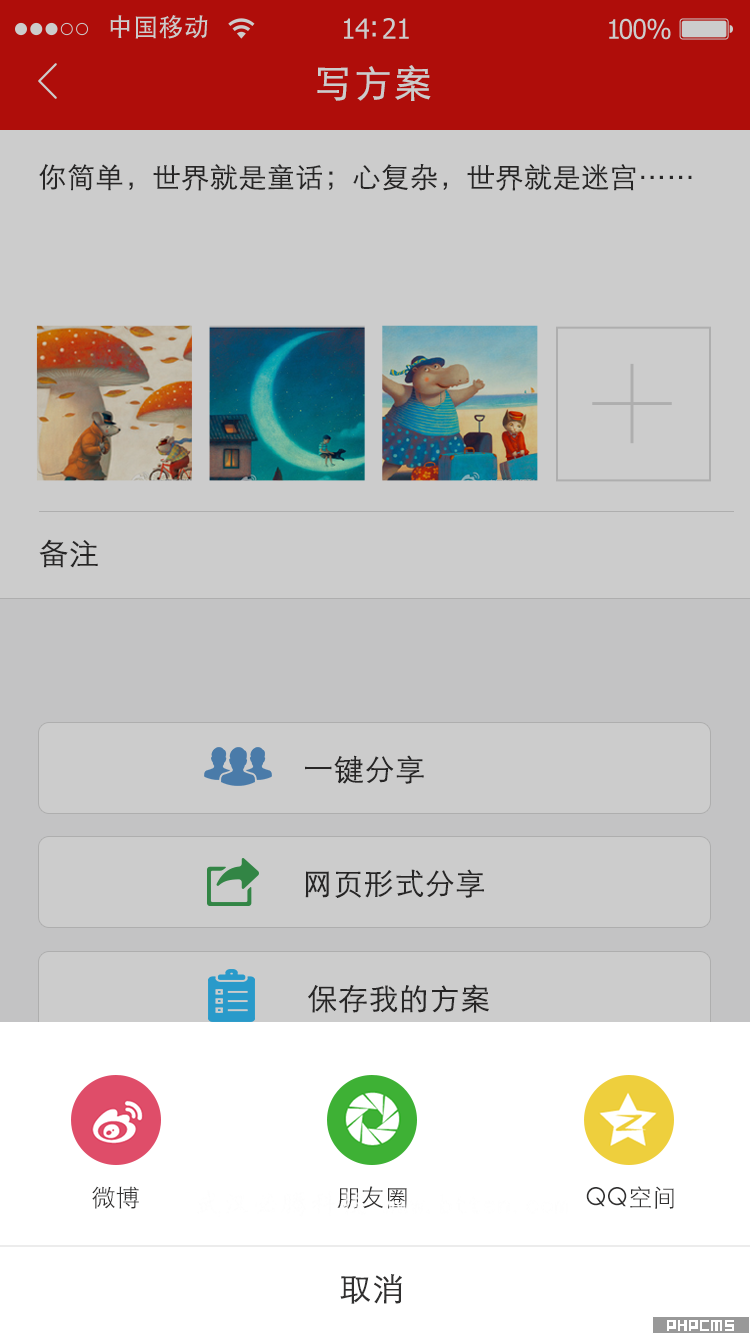Share to WeChat Moments (朋友圈)
The width and height of the screenshot is (750, 1334).
coord(372,1120)
